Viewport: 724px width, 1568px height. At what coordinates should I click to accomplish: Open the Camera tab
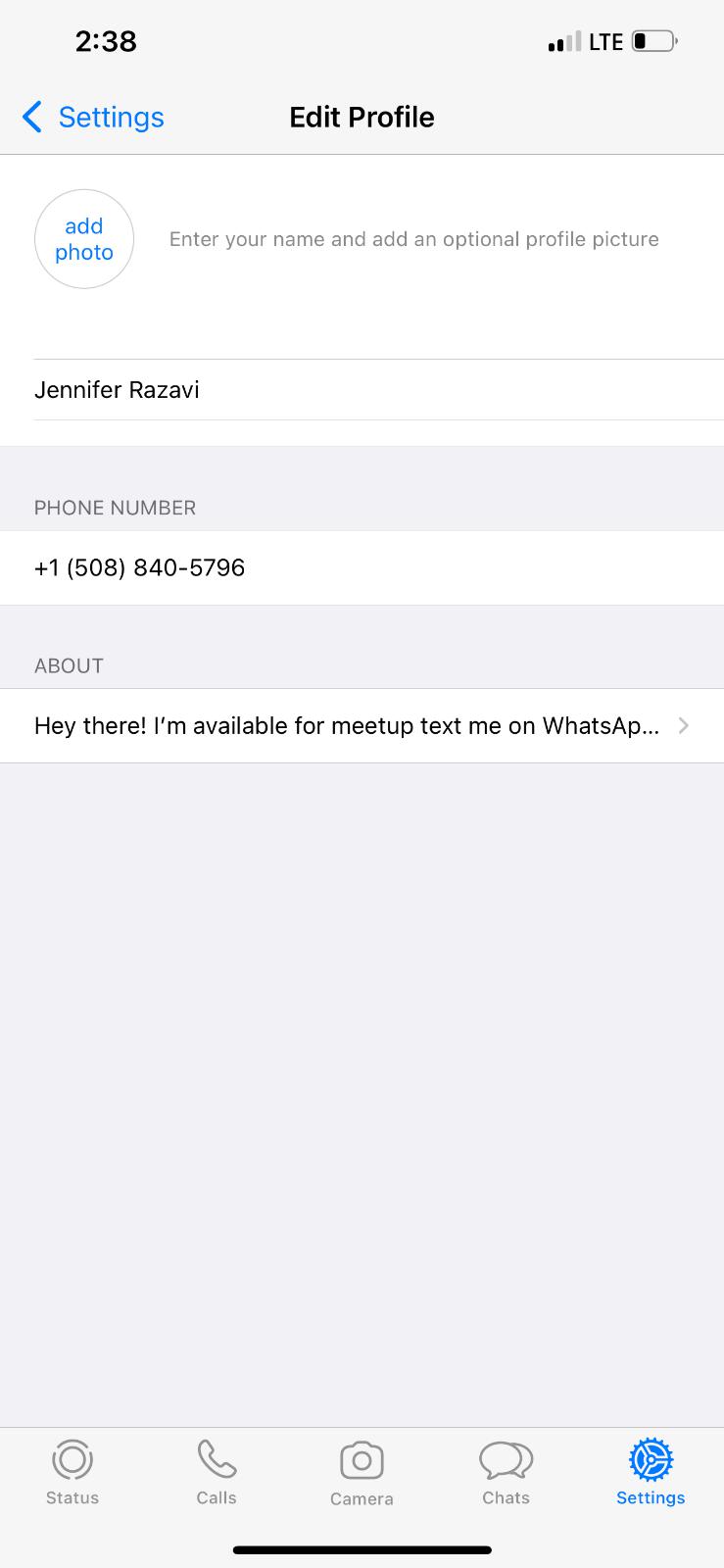(x=362, y=1472)
